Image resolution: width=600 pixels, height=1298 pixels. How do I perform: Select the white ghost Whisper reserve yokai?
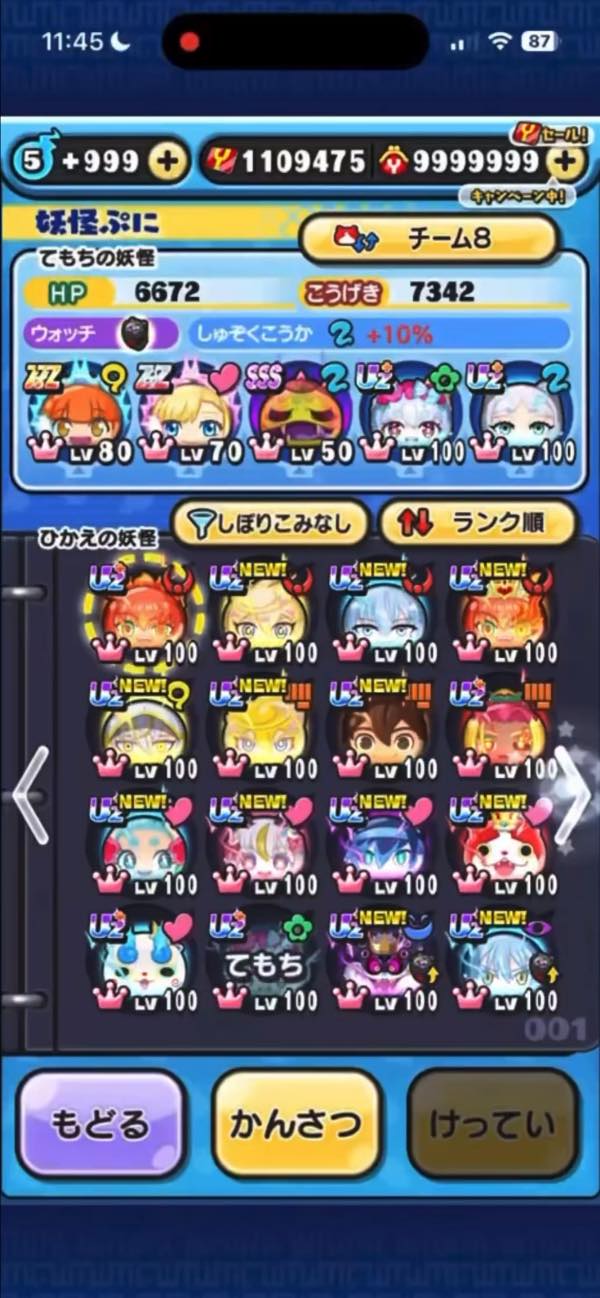point(144,960)
